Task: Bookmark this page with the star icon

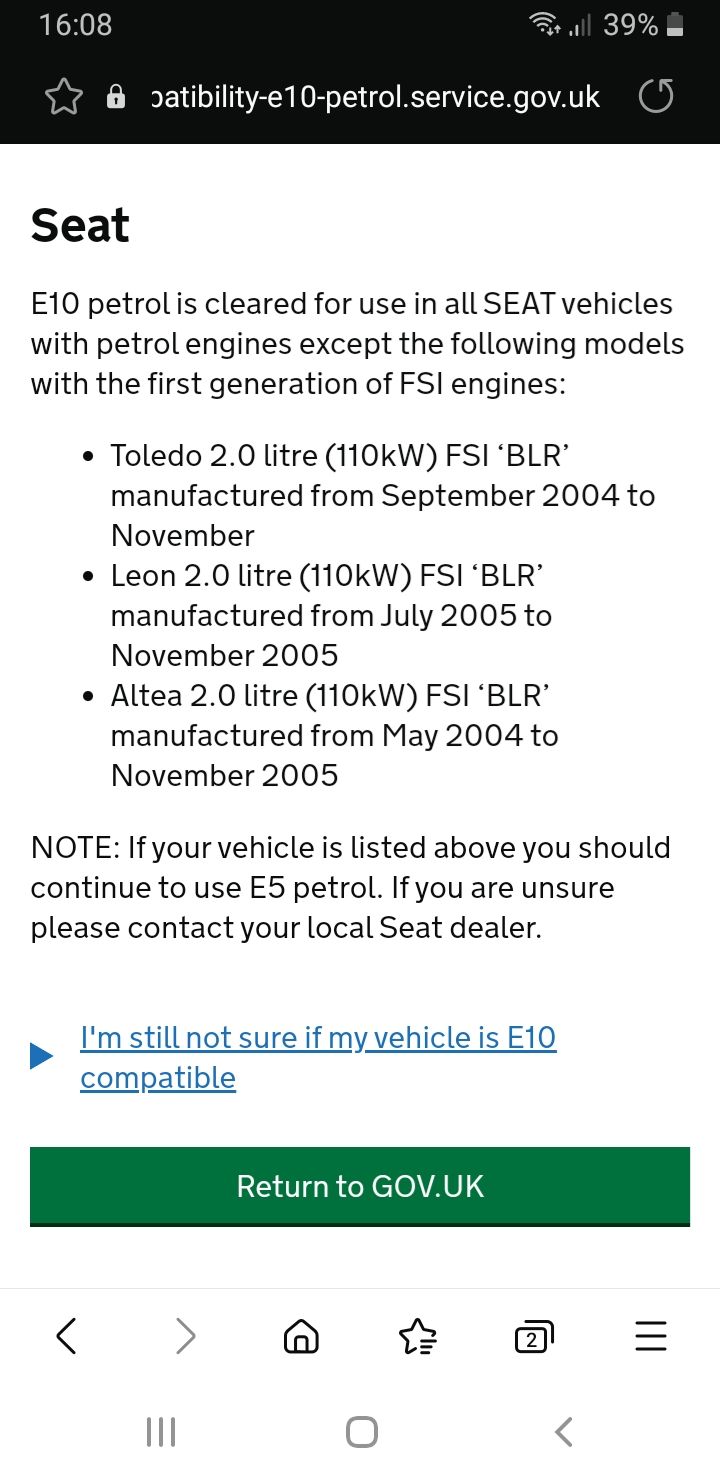Action: coord(64,97)
